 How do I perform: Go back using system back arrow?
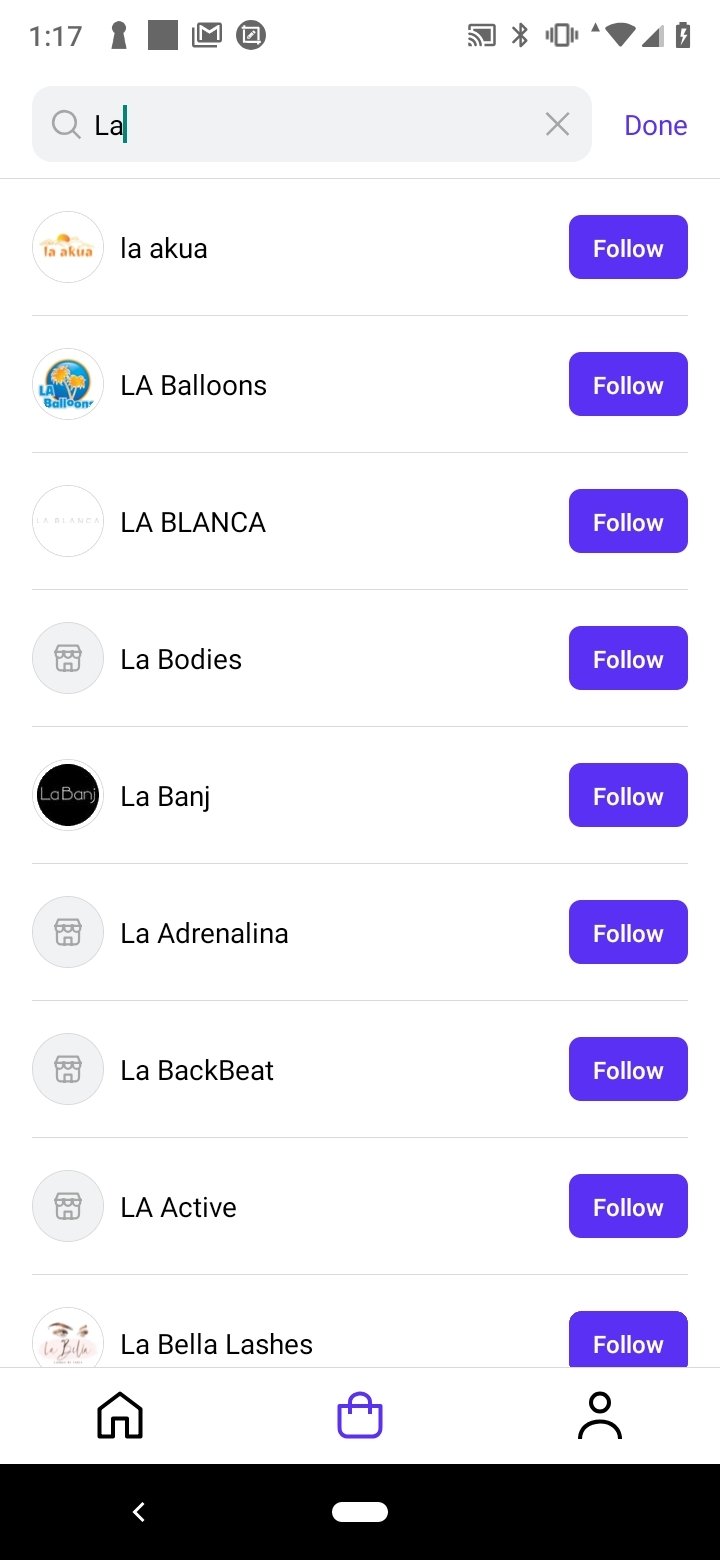[139, 1512]
